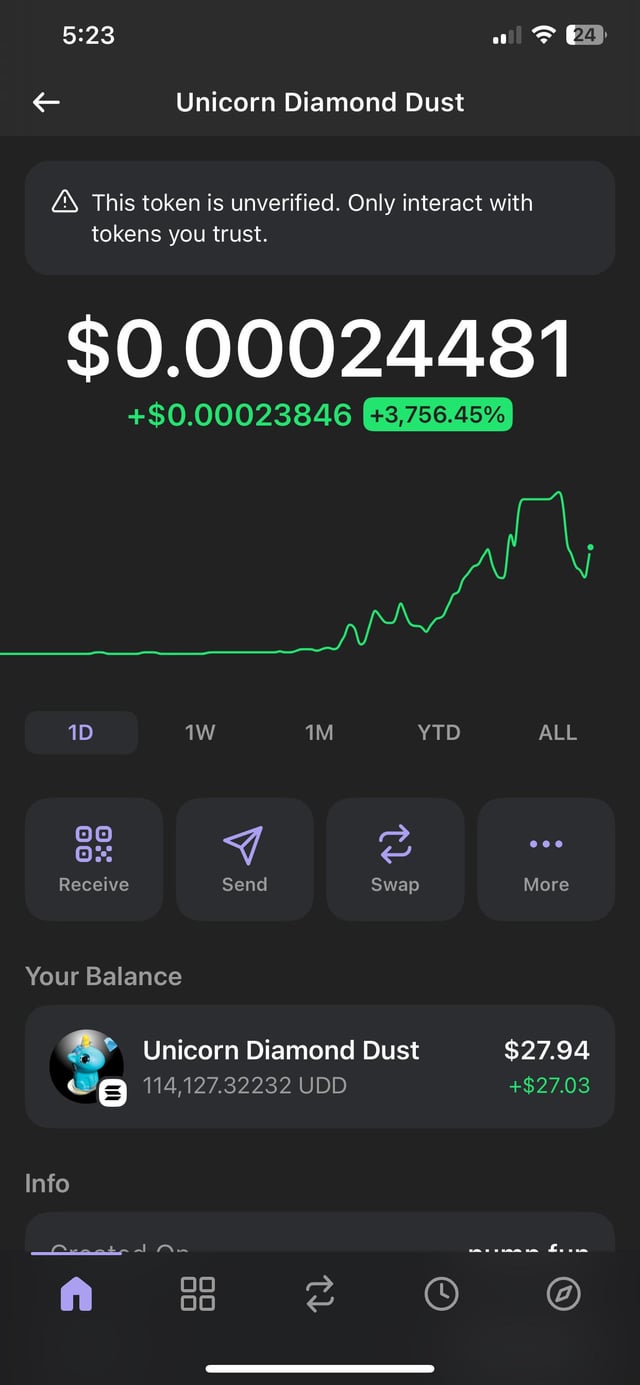Switch chart to 1W range
Image resolution: width=640 pixels, height=1385 pixels.
[200, 732]
